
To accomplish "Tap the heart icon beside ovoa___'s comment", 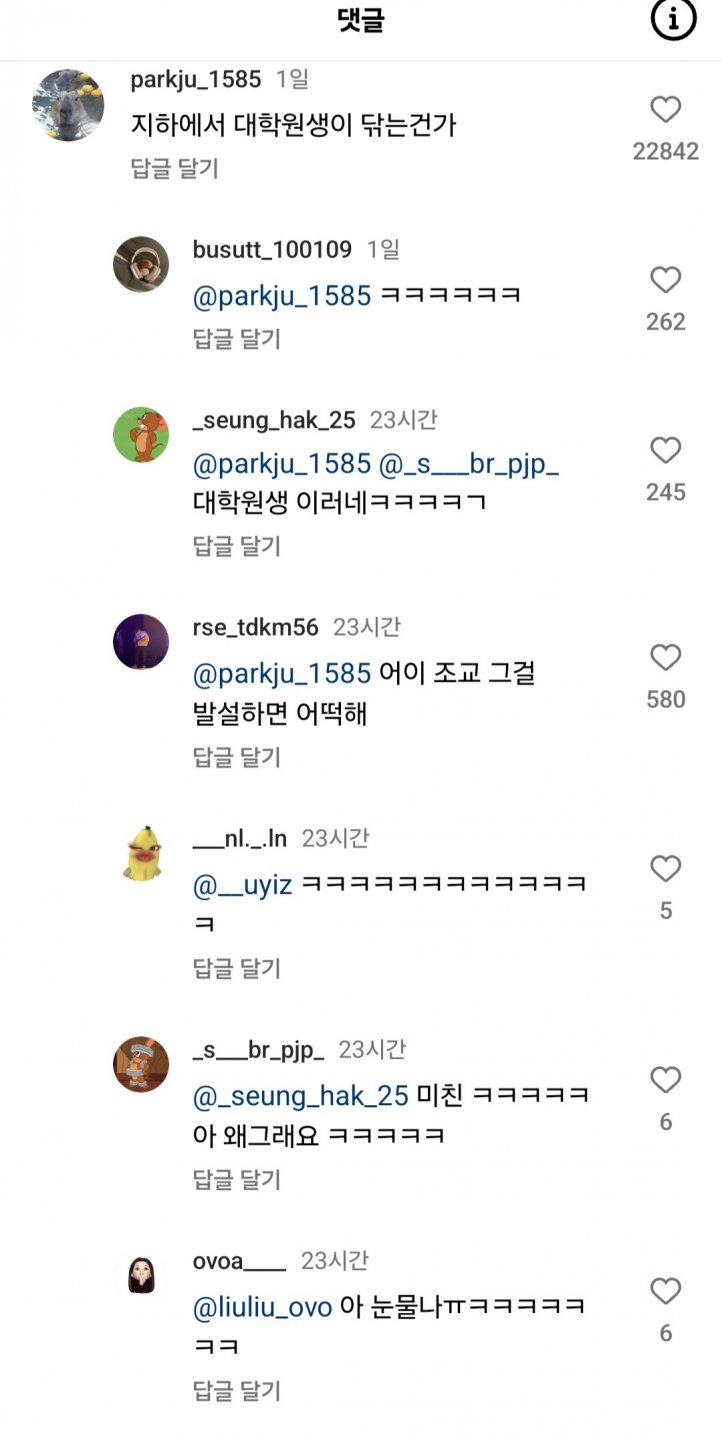I will (666, 1292).
